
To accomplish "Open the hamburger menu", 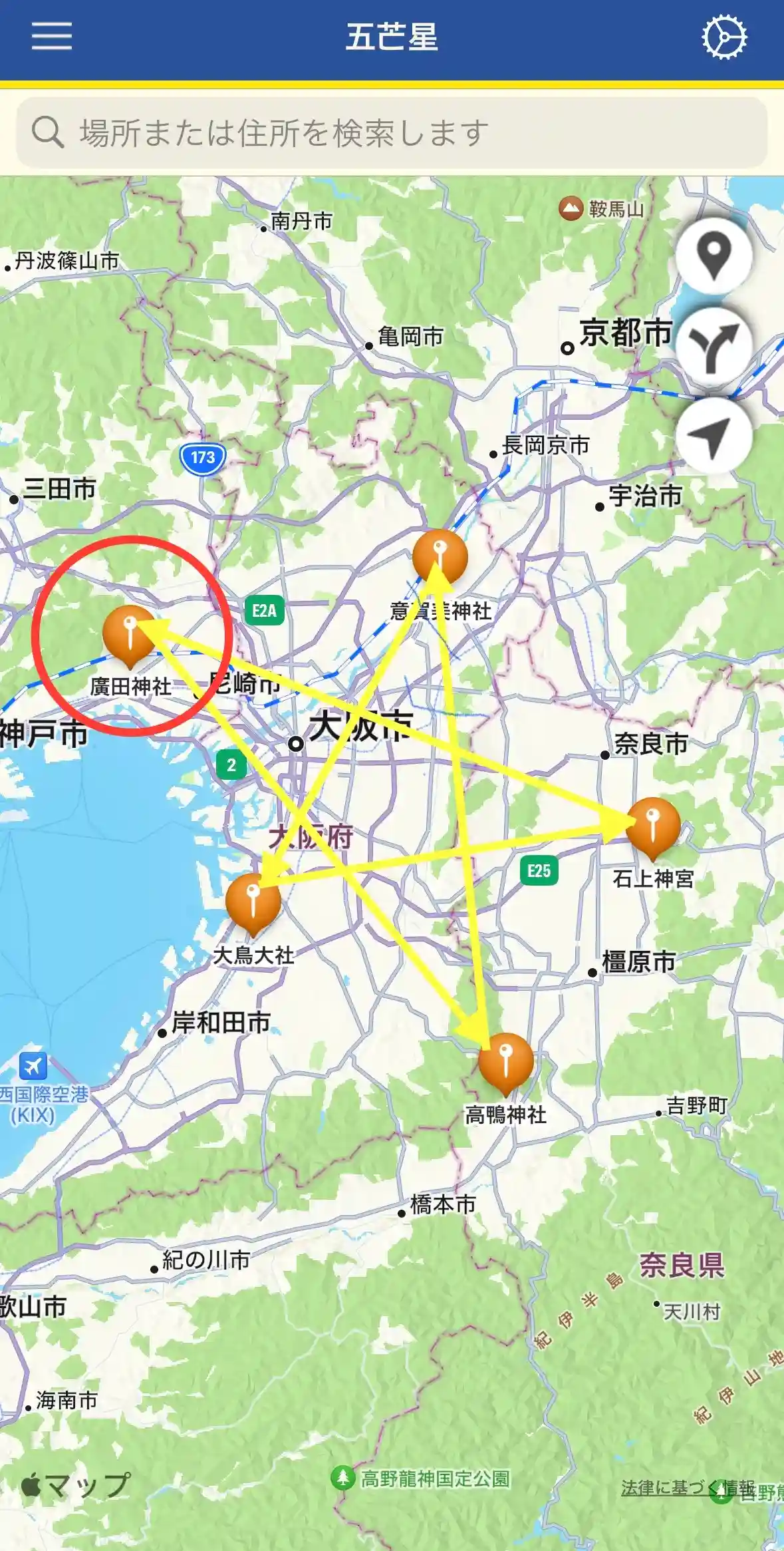I will (52, 36).
